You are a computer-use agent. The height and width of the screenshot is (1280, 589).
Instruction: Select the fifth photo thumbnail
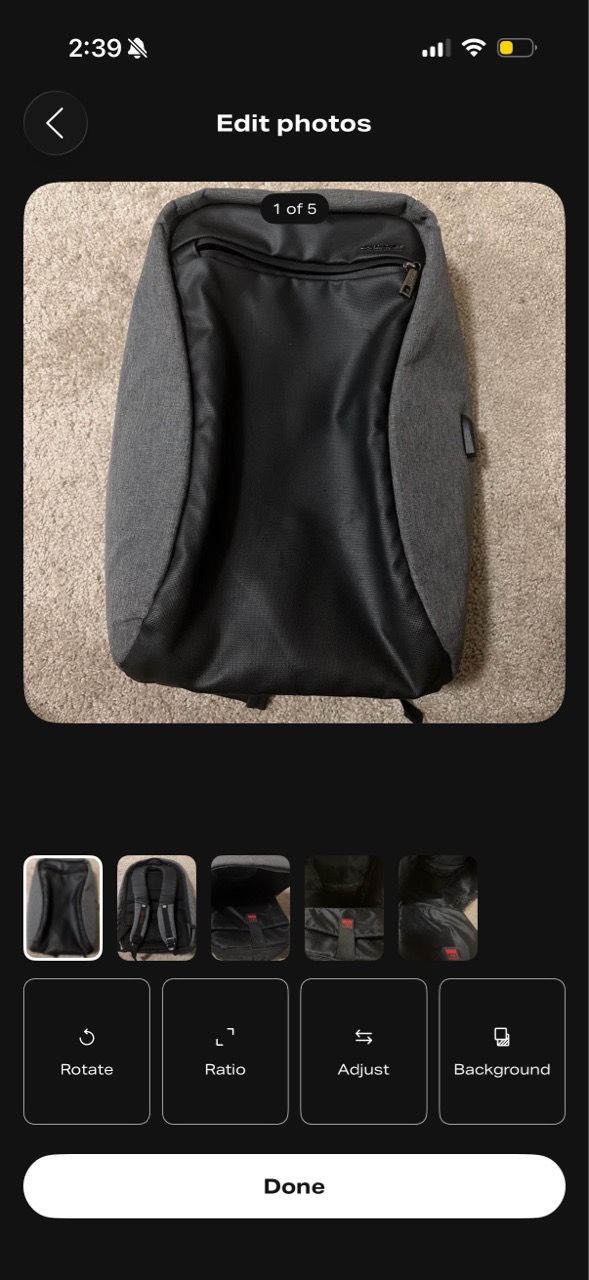438,908
